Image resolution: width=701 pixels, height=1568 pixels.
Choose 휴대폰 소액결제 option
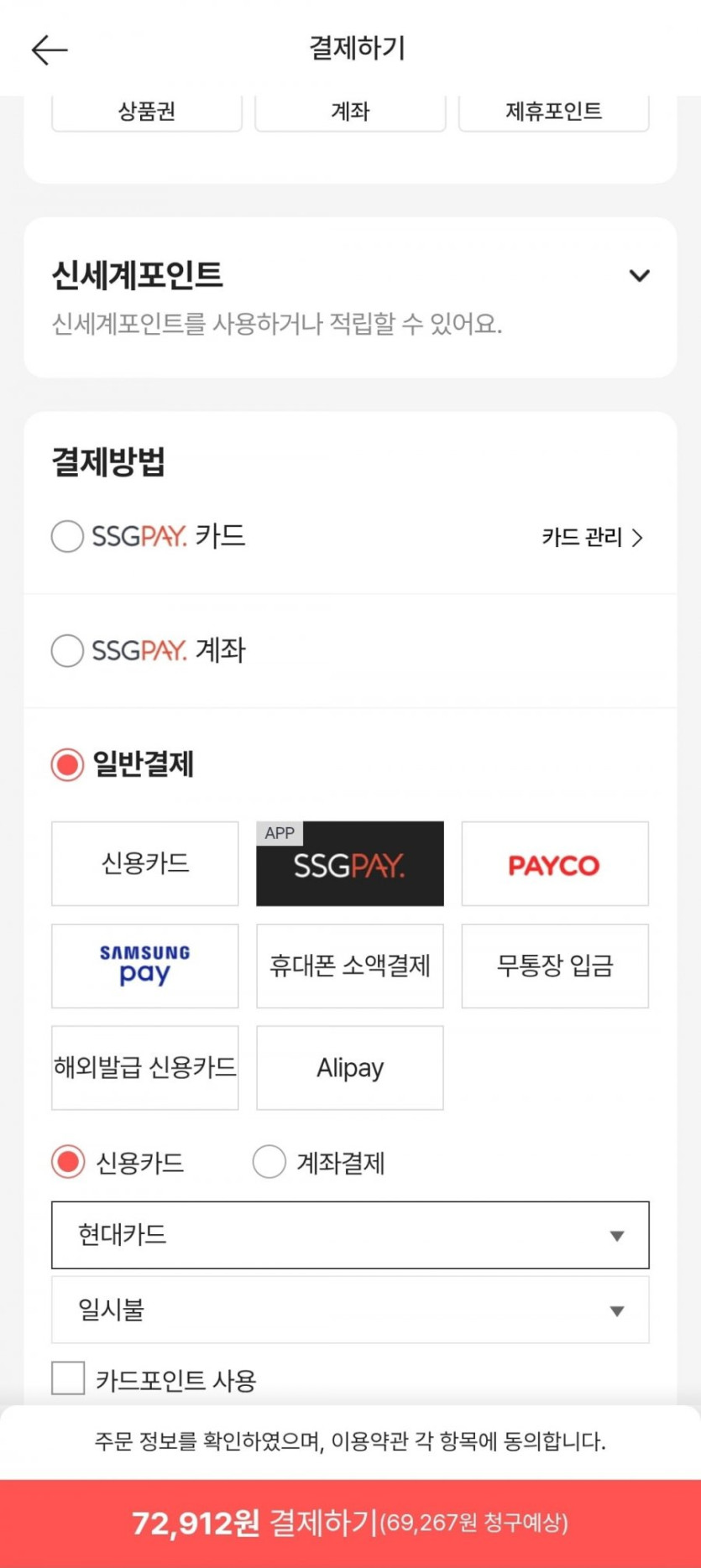tap(350, 966)
